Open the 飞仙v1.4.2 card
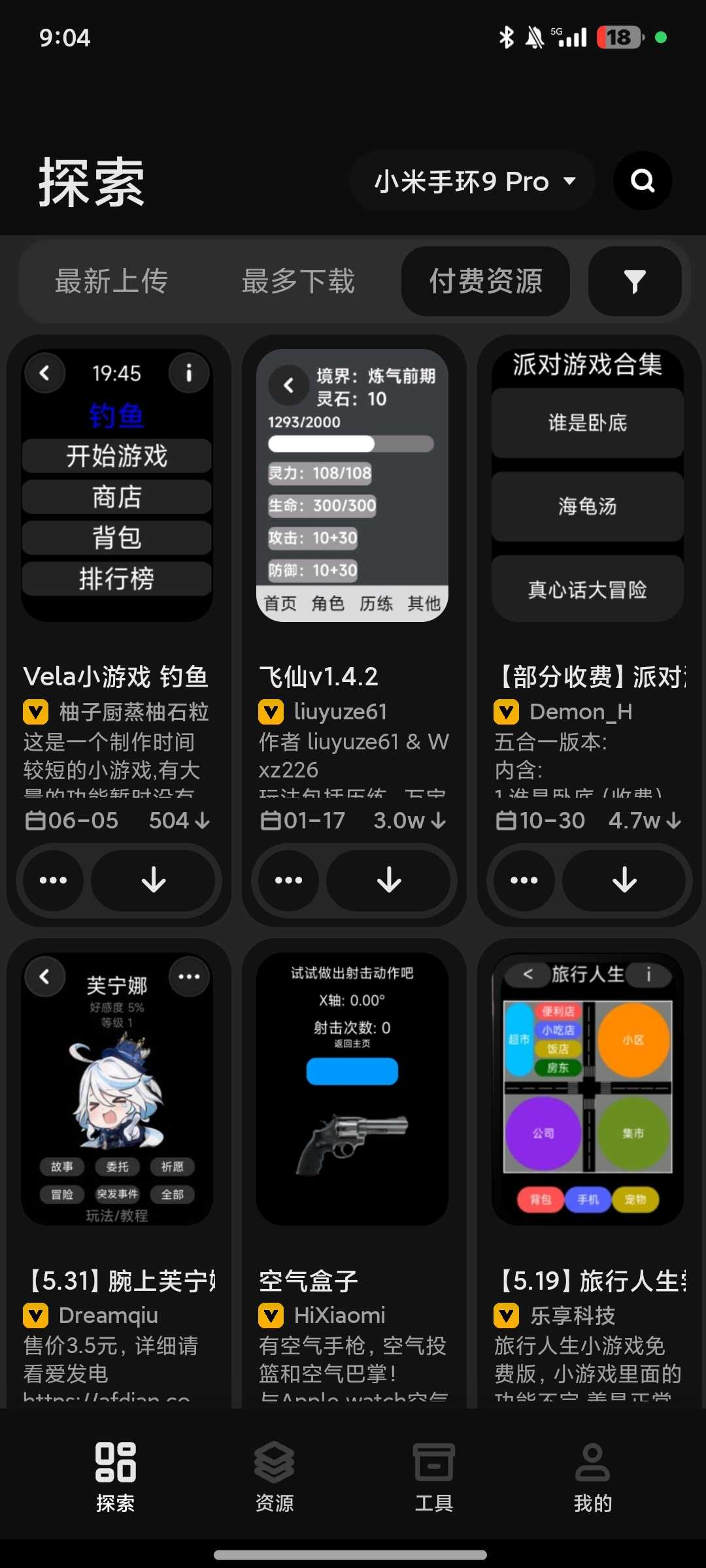The width and height of the screenshot is (706, 1568). point(352,676)
